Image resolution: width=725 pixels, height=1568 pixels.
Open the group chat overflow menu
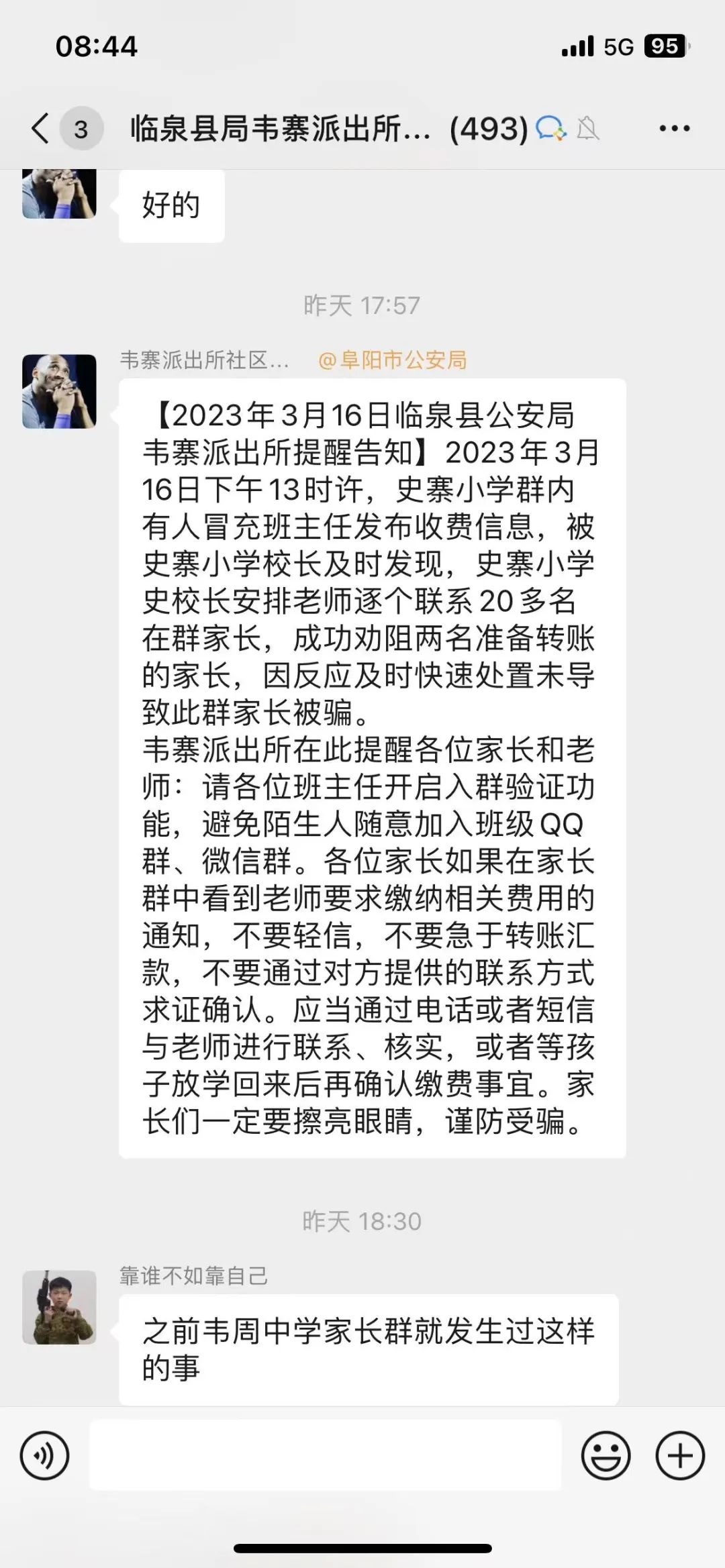(x=674, y=128)
